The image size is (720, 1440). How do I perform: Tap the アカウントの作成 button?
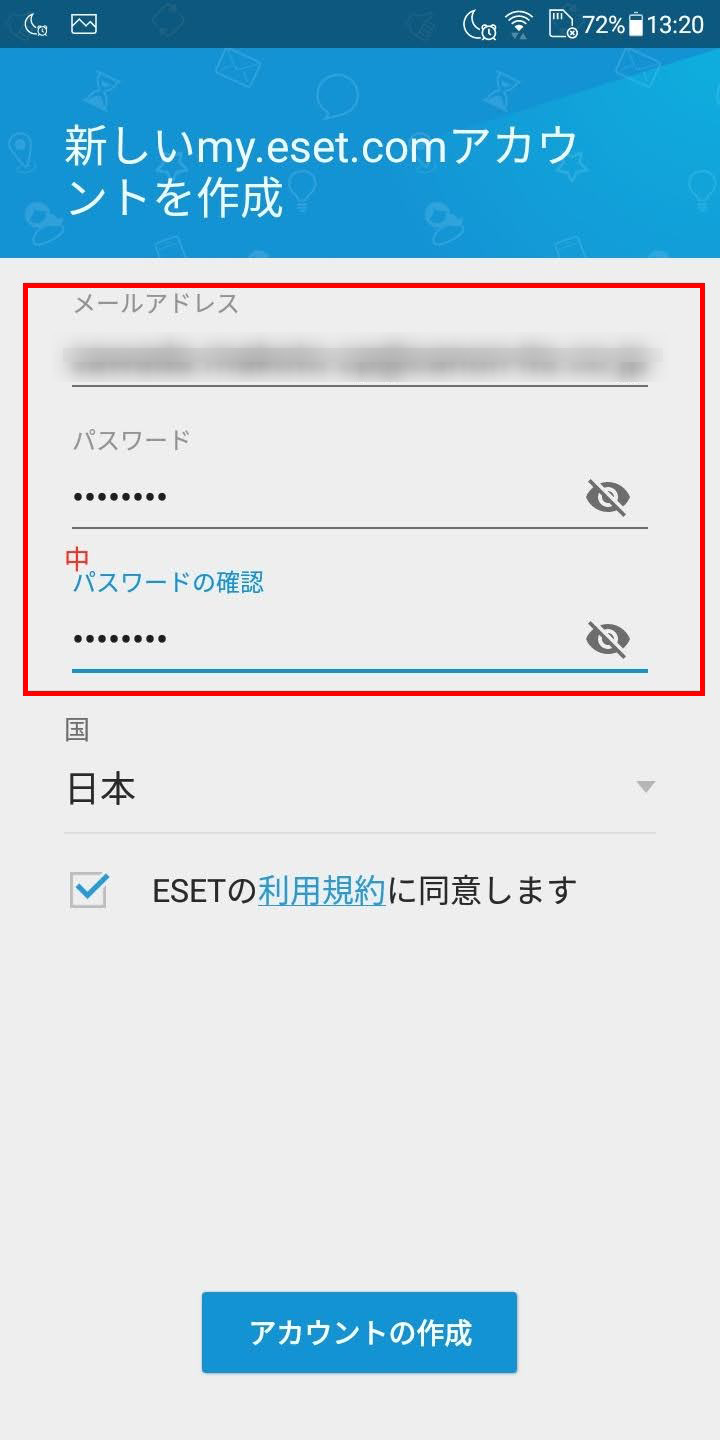coord(359,1332)
